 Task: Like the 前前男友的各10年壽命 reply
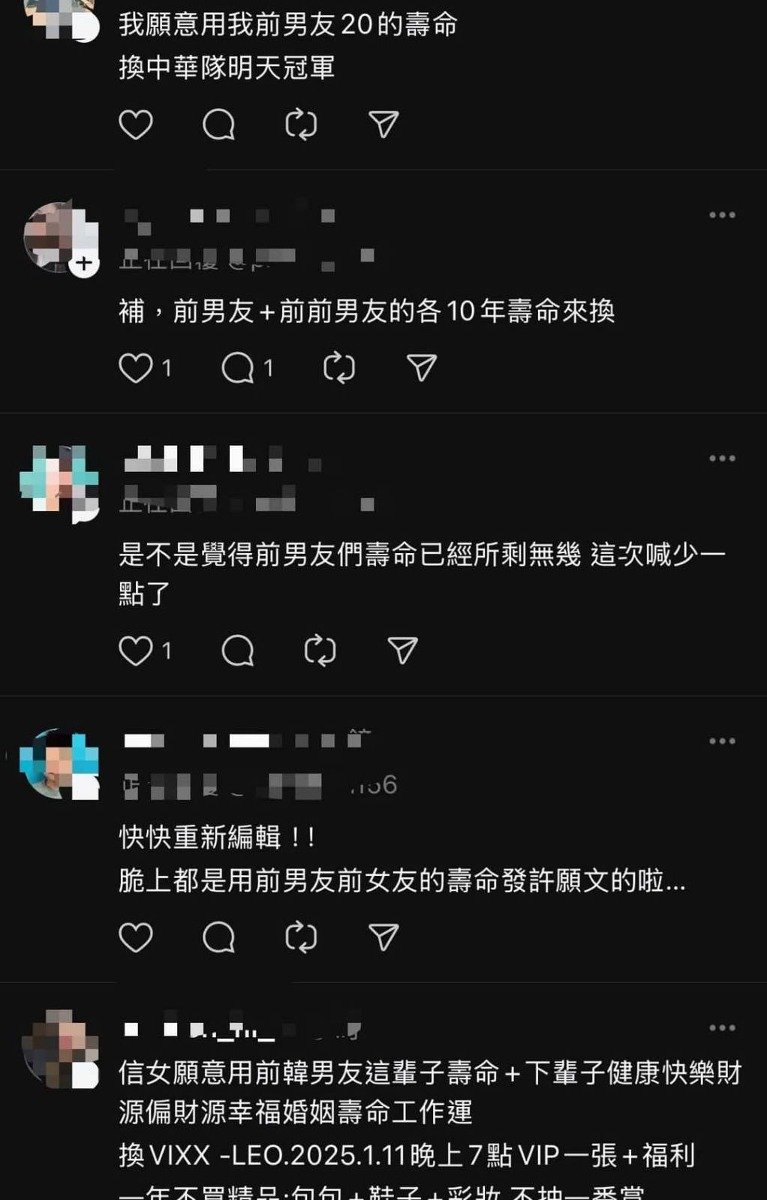[x=136, y=368]
